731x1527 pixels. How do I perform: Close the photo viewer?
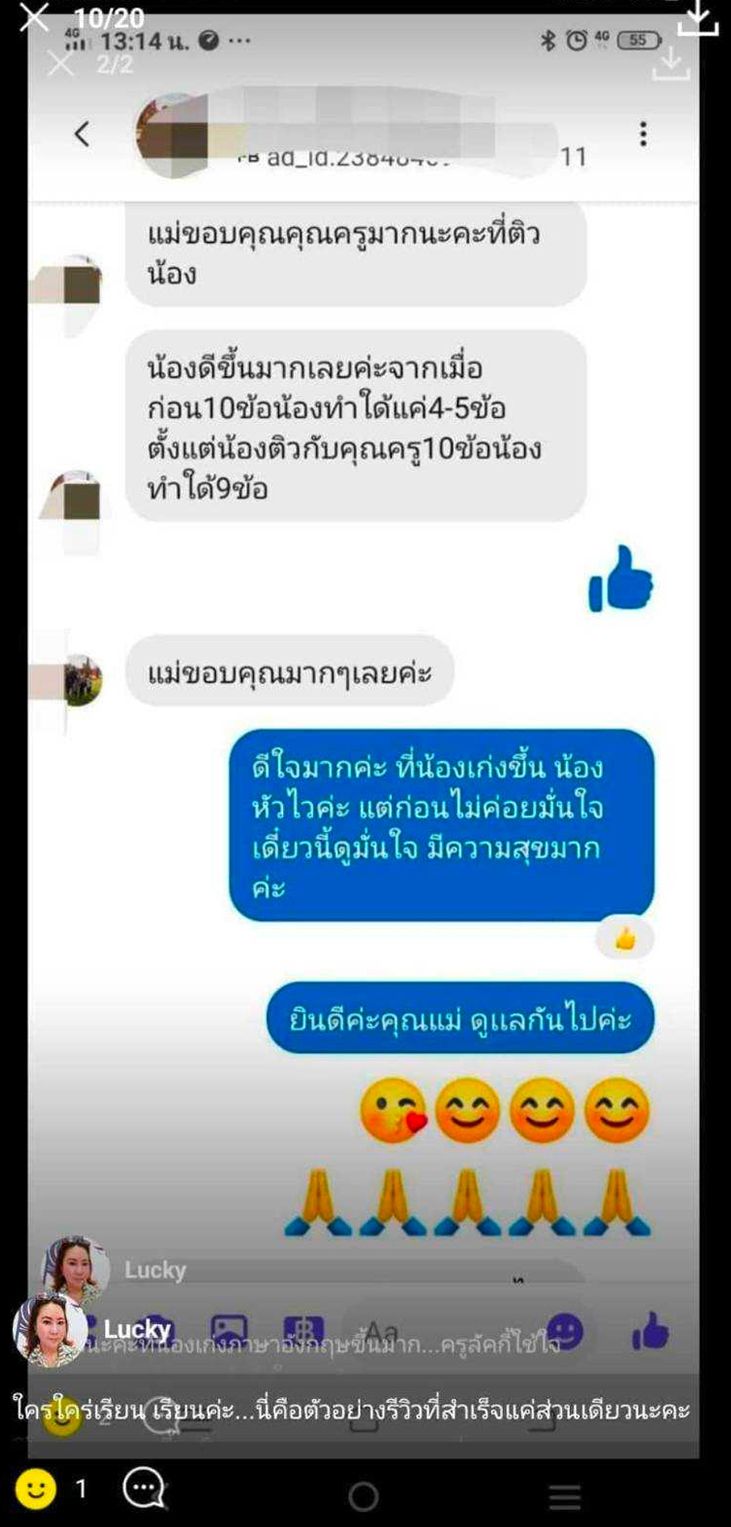tap(34, 18)
